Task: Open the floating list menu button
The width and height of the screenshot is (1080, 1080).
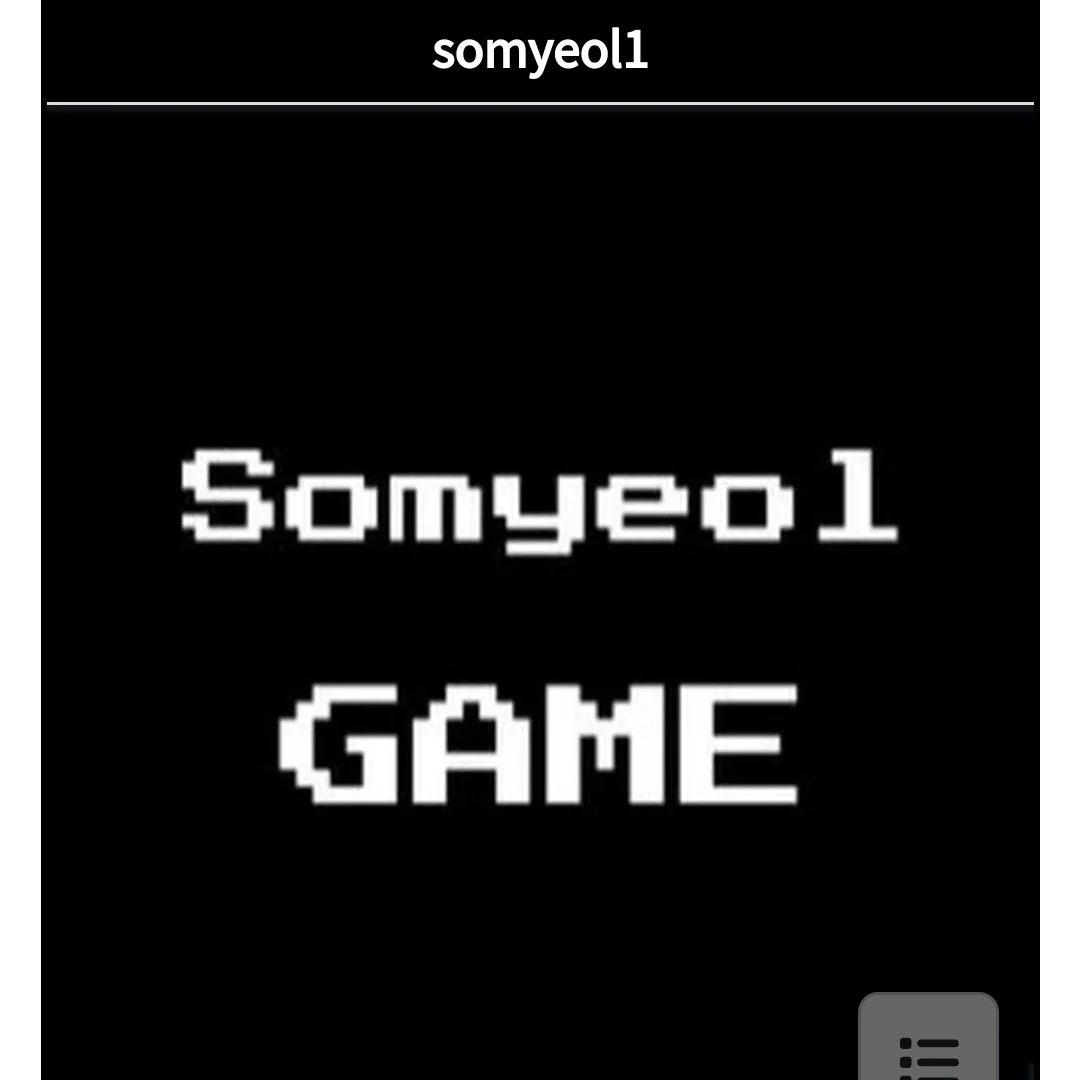Action: [x=929, y=1045]
